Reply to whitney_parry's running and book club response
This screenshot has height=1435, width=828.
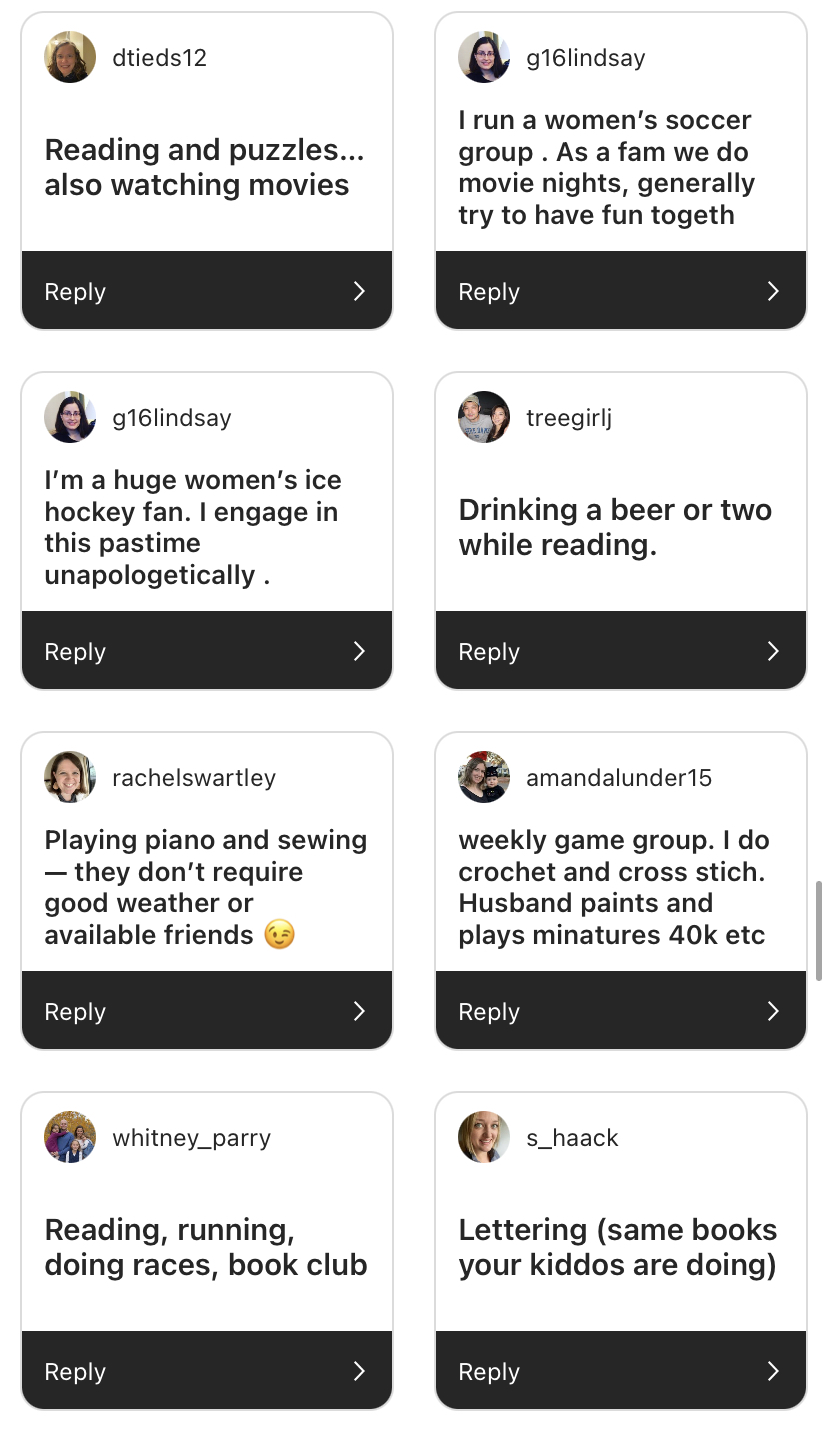206,1371
